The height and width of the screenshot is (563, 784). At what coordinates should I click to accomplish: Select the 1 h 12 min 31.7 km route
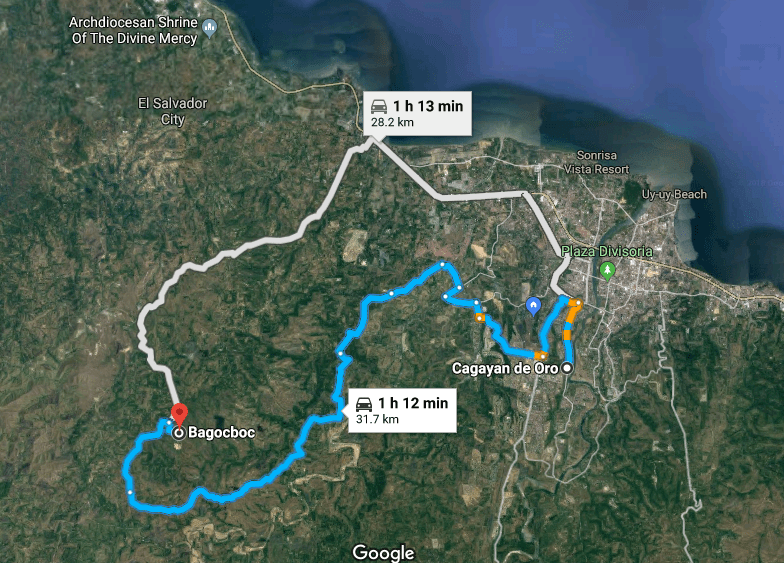click(402, 410)
